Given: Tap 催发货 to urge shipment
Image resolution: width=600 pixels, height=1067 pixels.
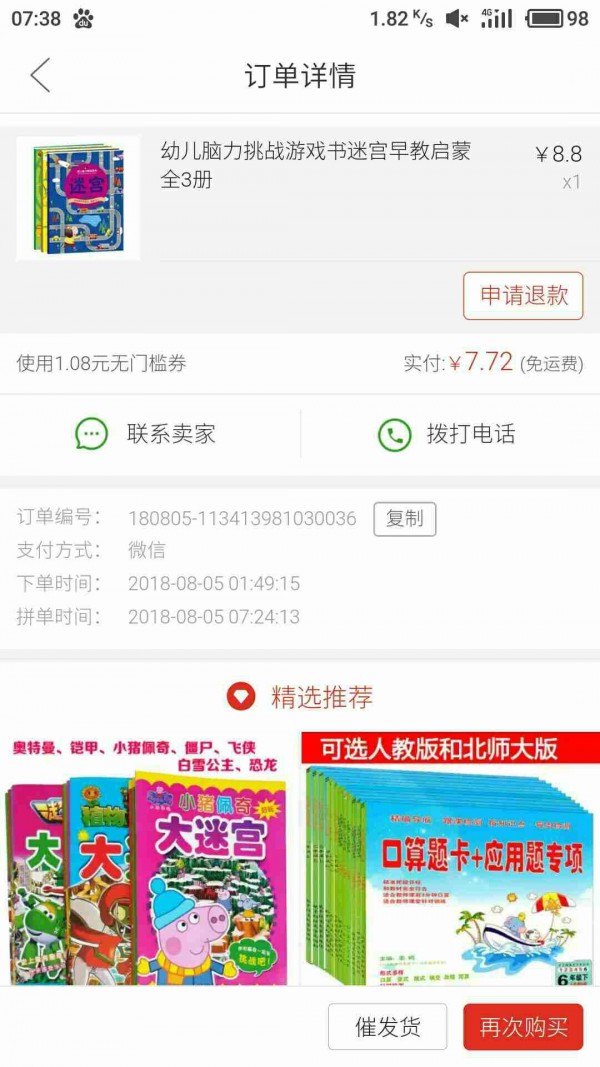Looking at the screenshot, I should [387, 1027].
